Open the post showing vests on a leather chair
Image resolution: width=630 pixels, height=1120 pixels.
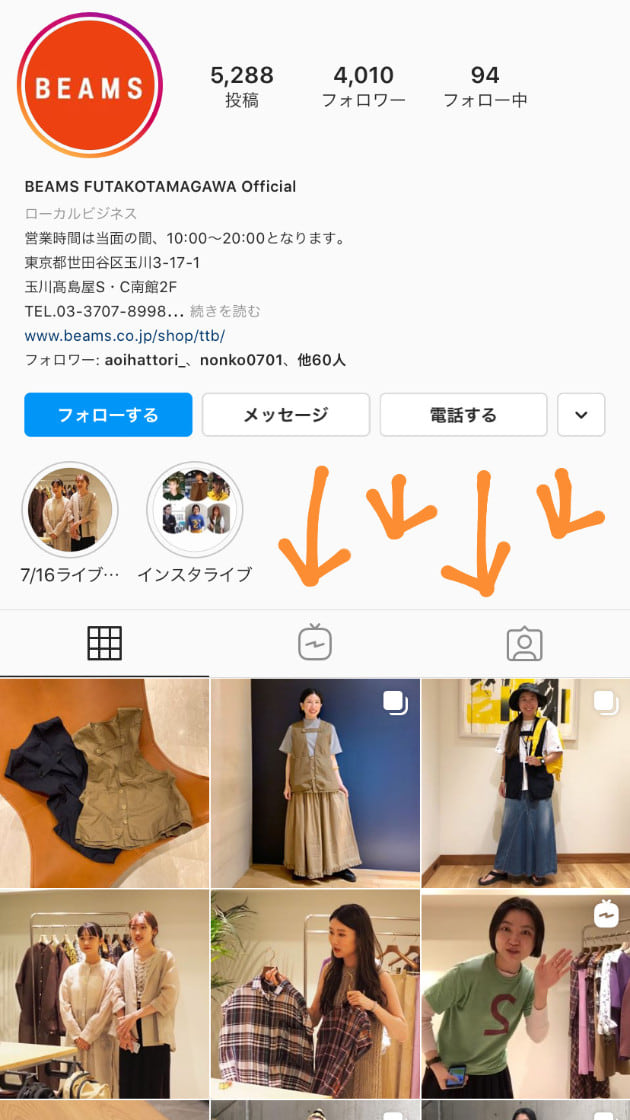pyautogui.click(x=104, y=783)
